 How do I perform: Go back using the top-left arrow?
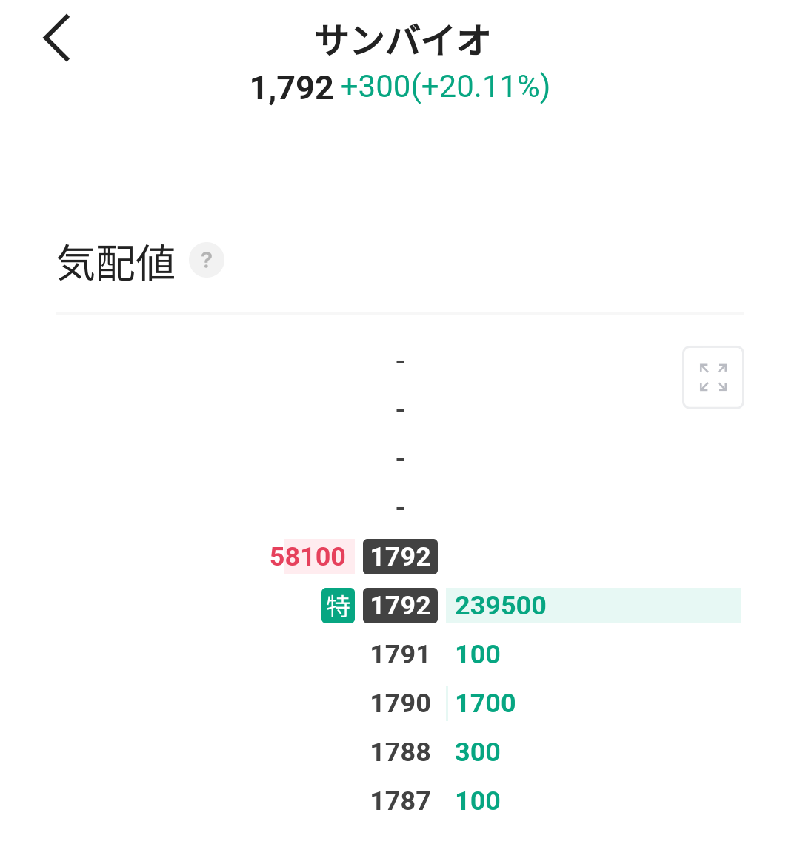(x=57, y=40)
